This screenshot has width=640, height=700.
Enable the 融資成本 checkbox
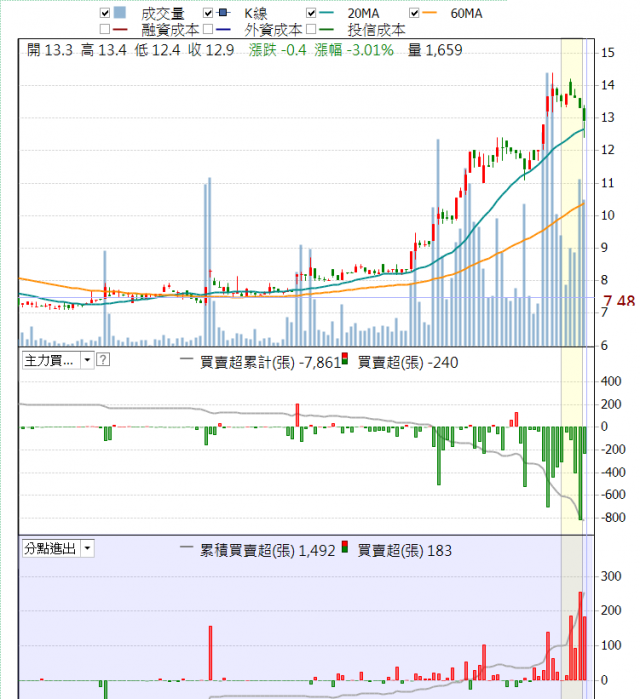(105, 30)
